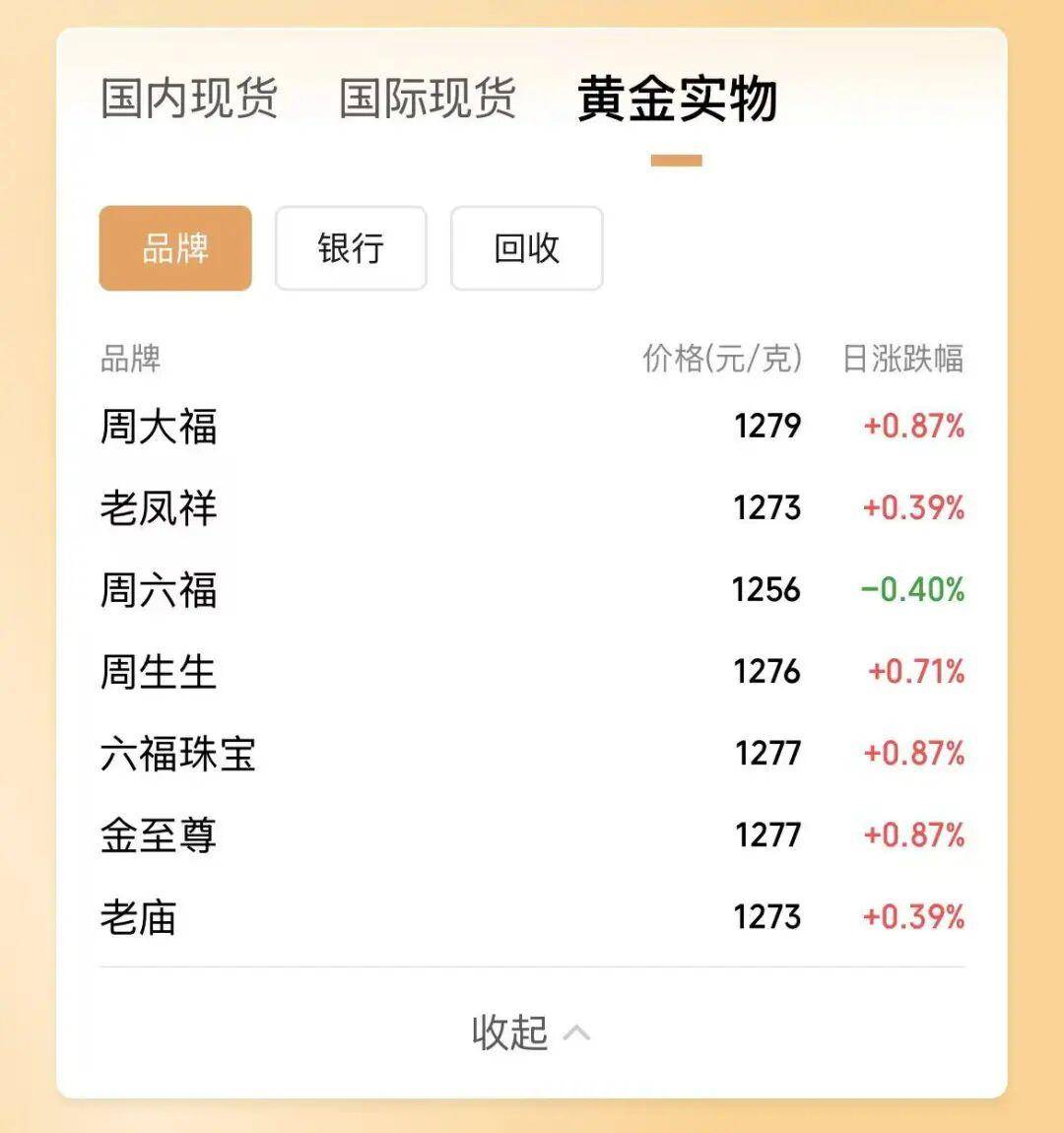Switch to the 国内现货 tab
Image resolution: width=1064 pixels, height=1133 pixels.
click(189, 99)
